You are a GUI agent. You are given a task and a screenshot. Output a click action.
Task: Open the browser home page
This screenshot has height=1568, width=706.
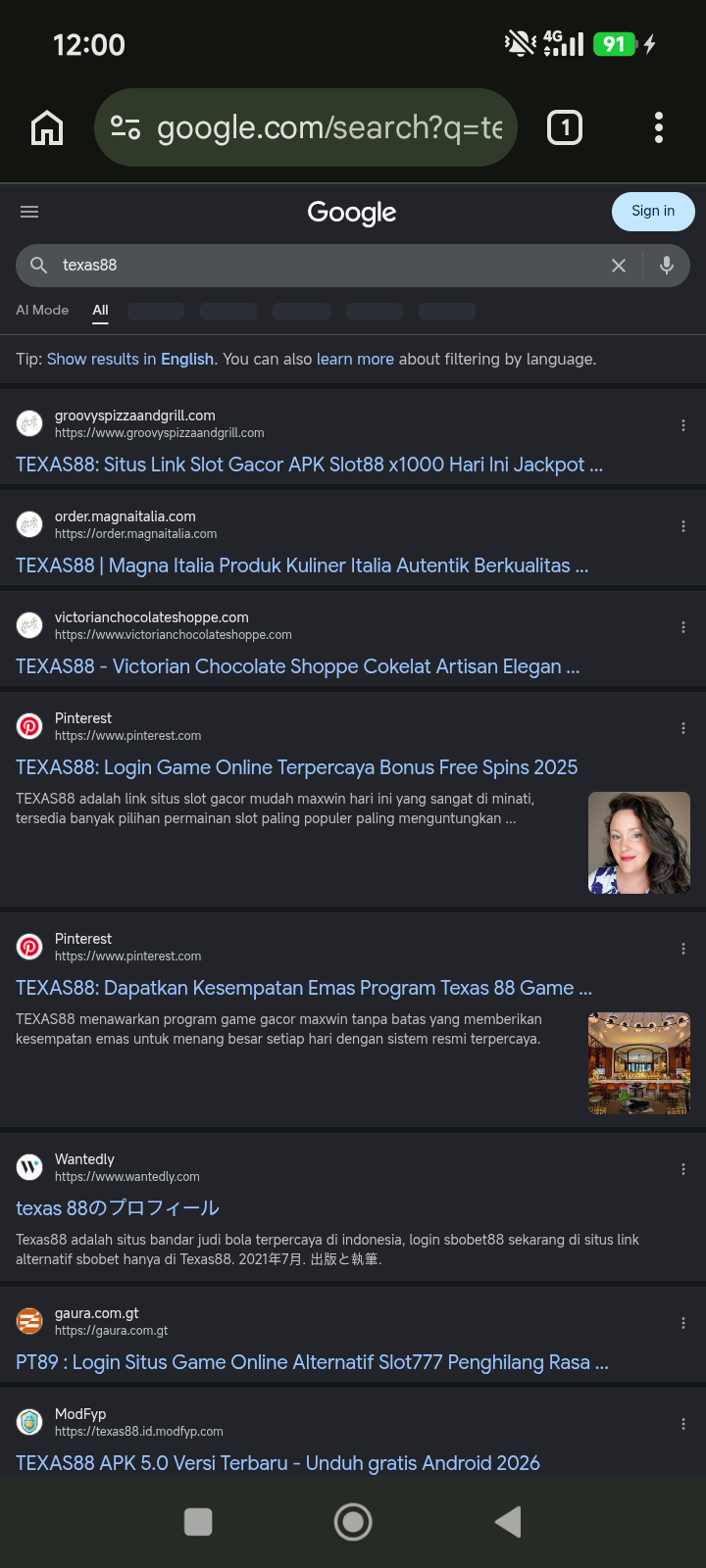pyautogui.click(x=47, y=127)
